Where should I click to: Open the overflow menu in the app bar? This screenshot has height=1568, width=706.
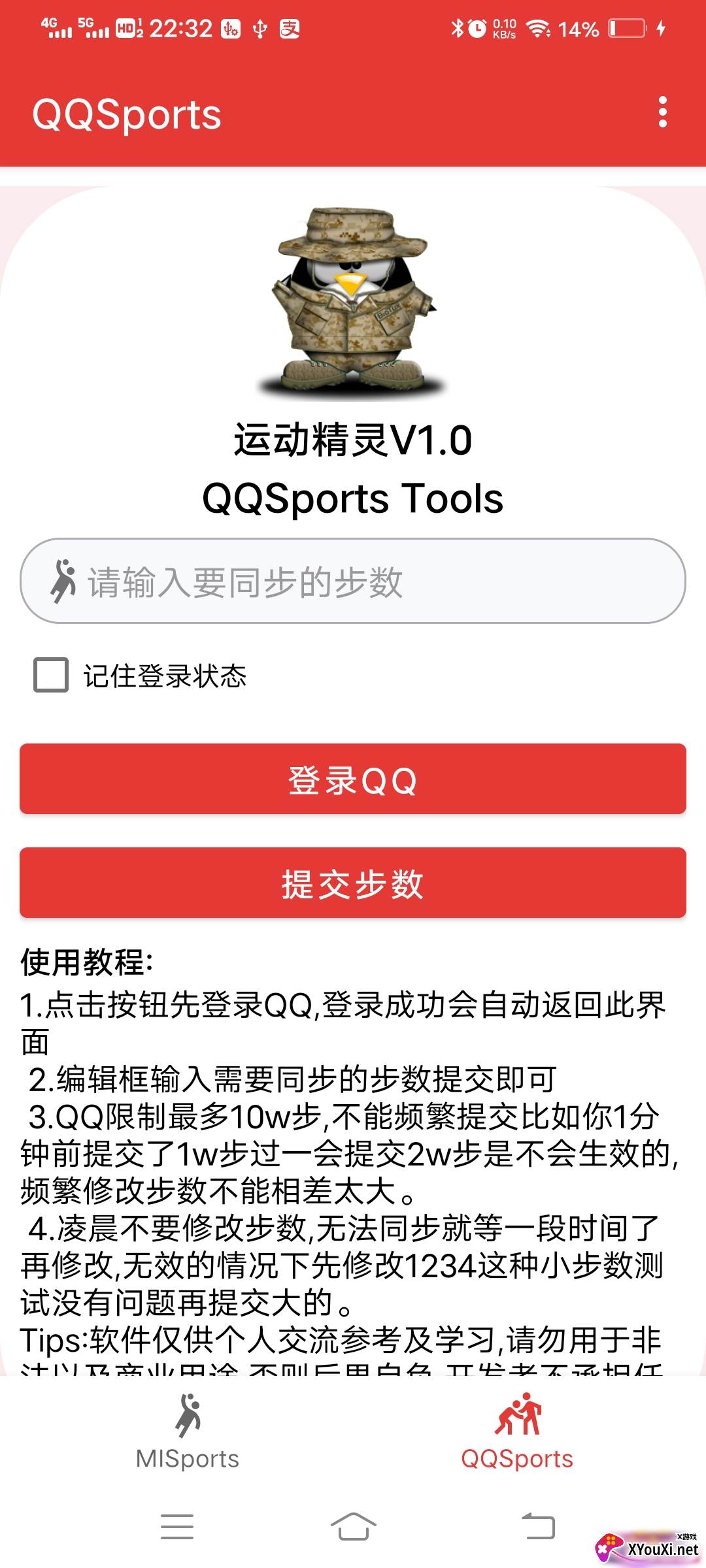pyautogui.click(x=662, y=112)
